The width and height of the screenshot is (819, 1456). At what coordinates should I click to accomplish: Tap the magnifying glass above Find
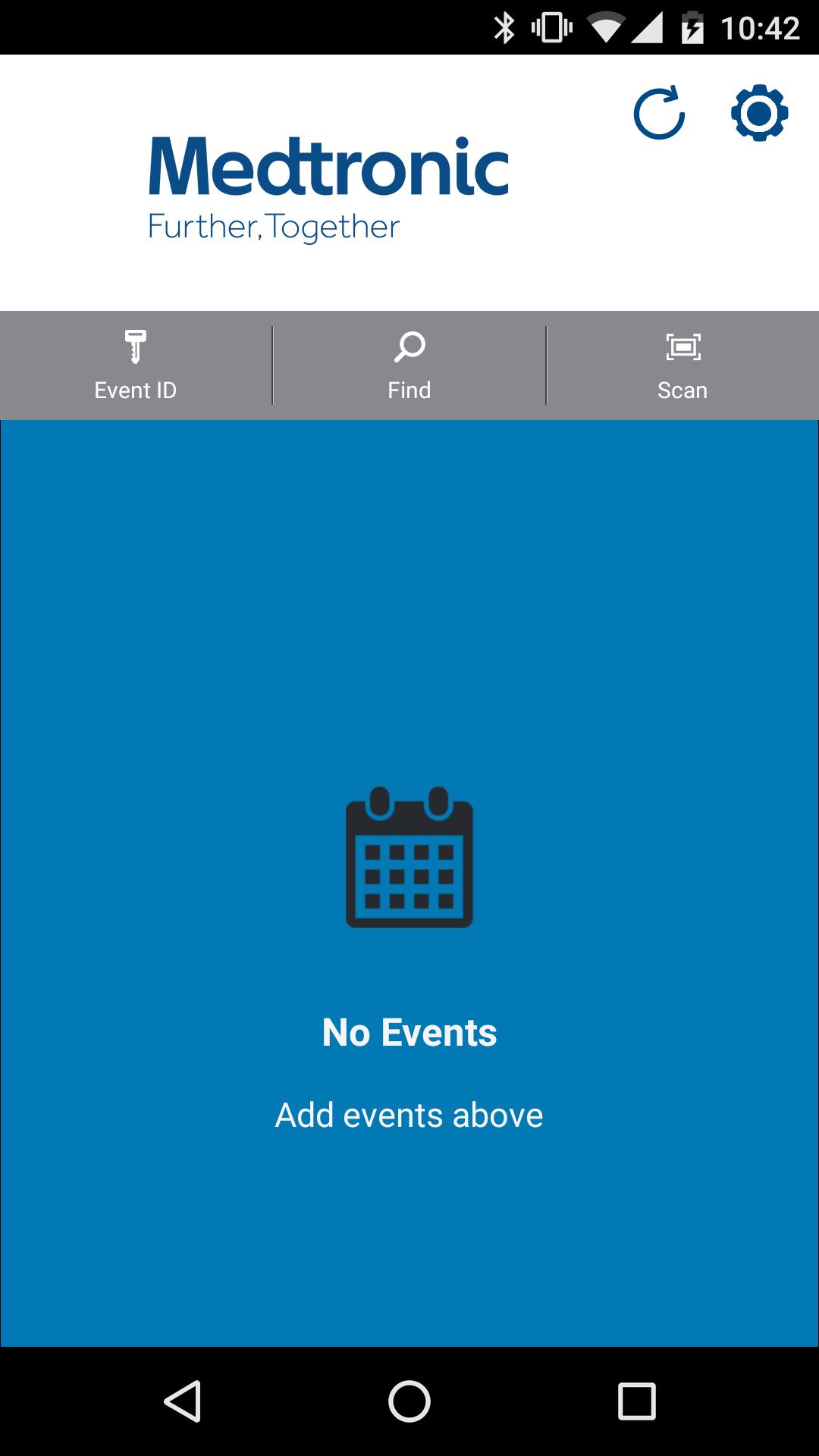click(409, 347)
